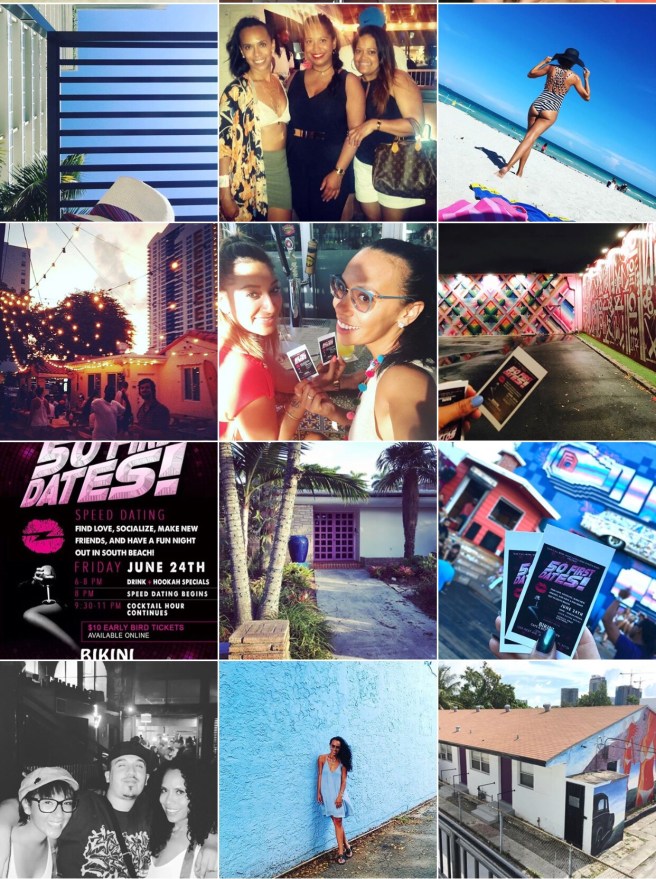Open the rooftop photo with the truck mural
The image size is (656, 879).
[x=546, y=769]
